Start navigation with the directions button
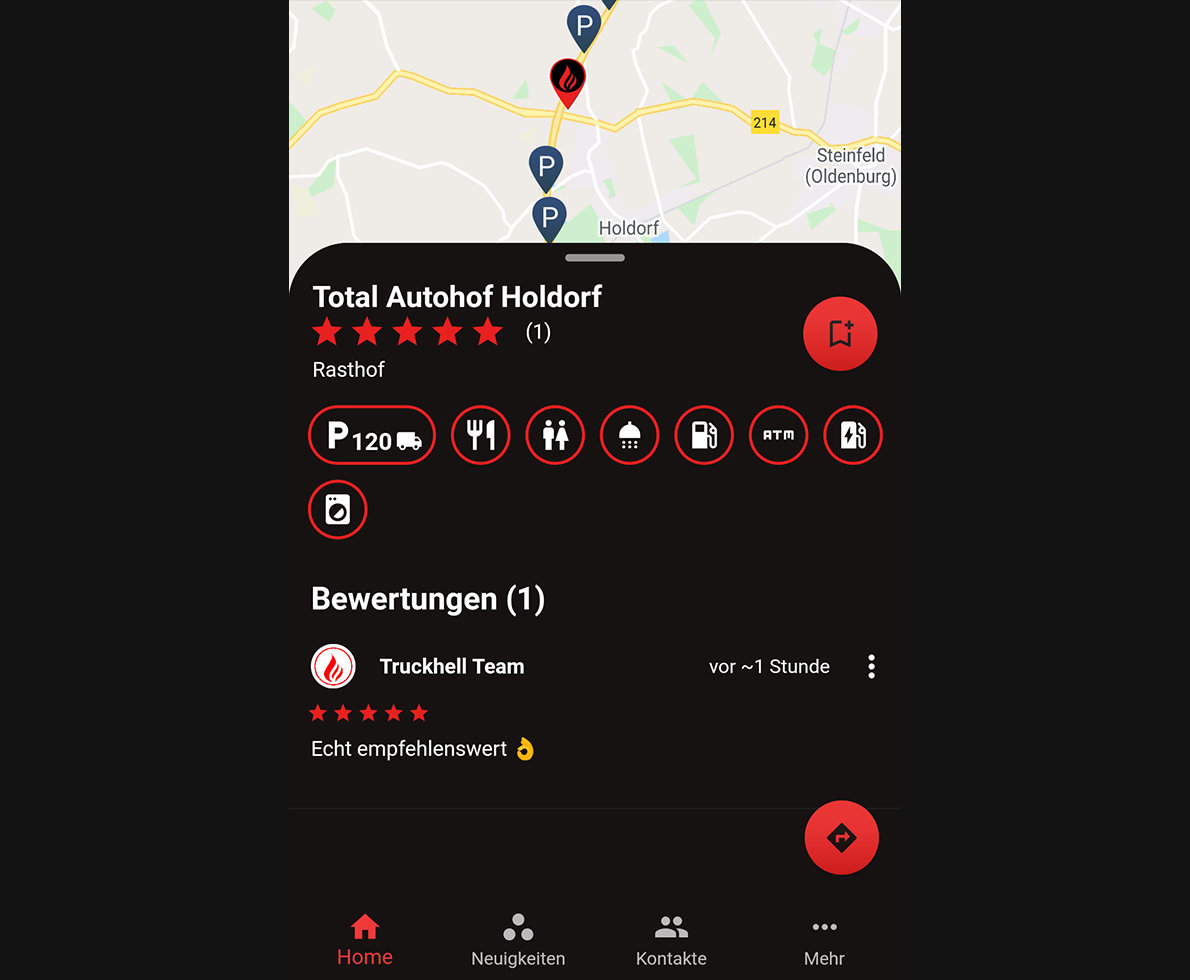The width and height of the screenshot is (1190, 980). pyautogui.click(x=841, y=837)
